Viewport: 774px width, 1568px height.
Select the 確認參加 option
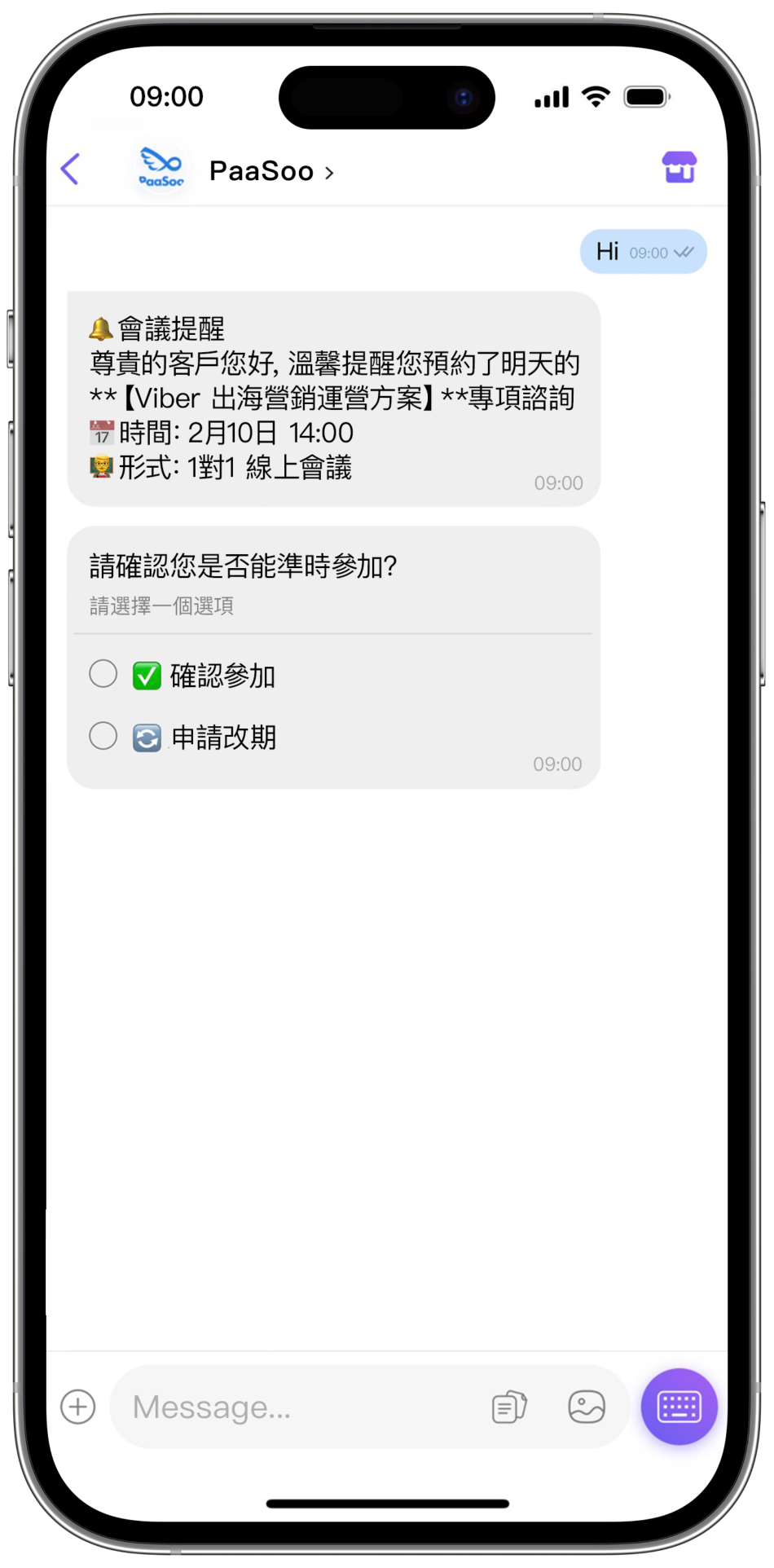coord(103,674)
